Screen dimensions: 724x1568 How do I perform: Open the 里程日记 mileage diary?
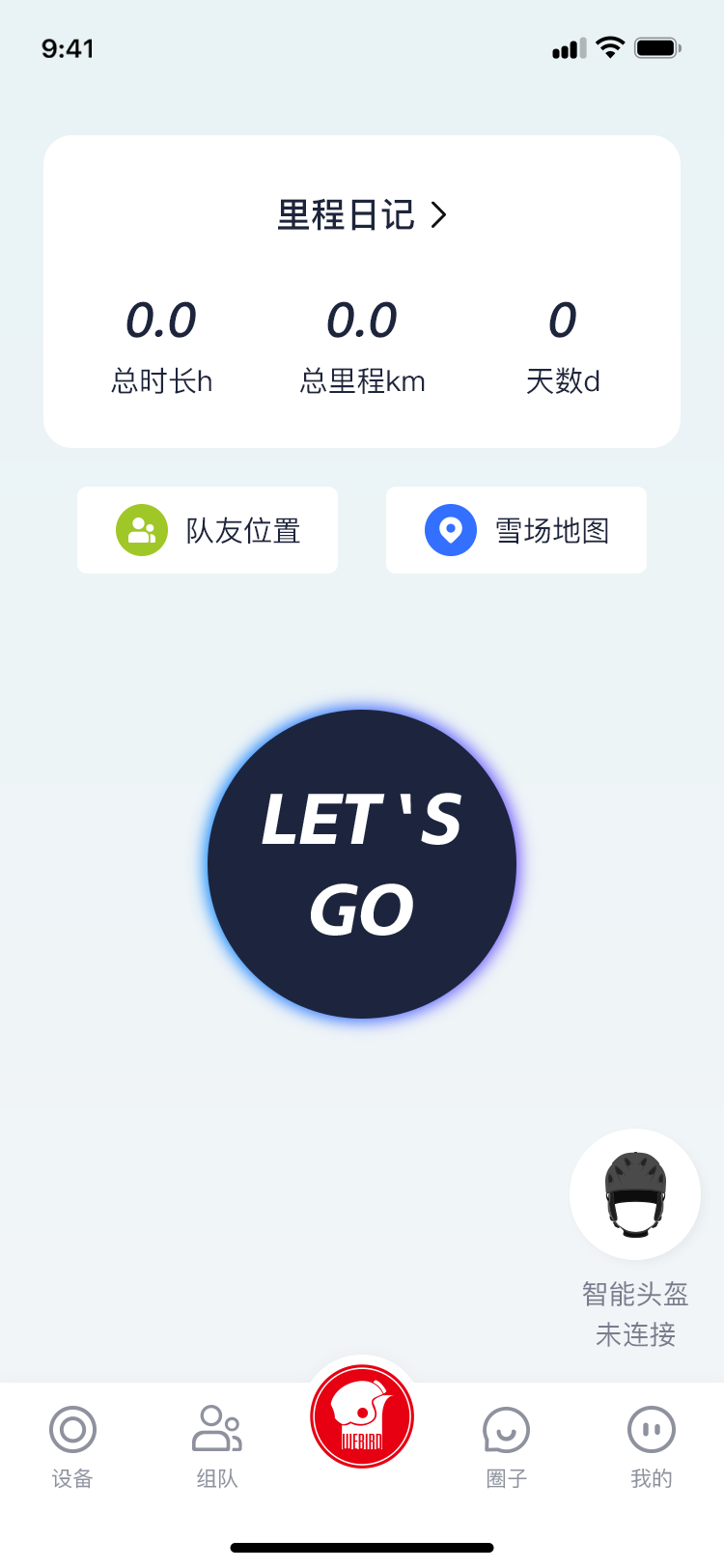pyautogui.click(x=362, y=214)
